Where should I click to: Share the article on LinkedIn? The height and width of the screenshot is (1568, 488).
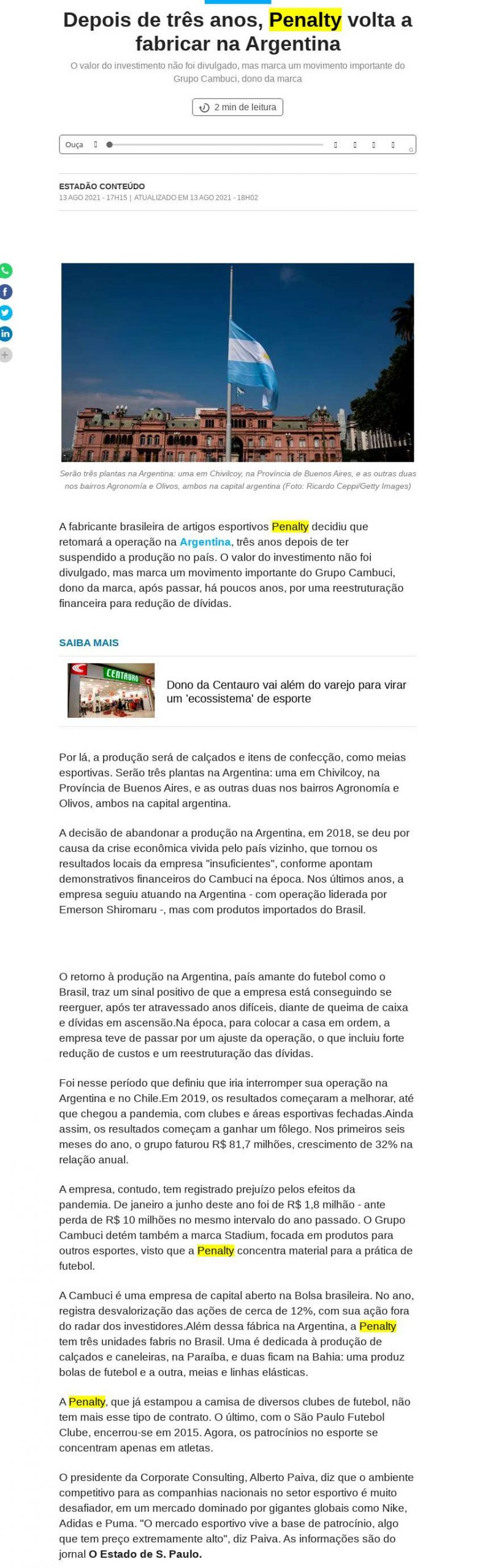pos(5,333)
